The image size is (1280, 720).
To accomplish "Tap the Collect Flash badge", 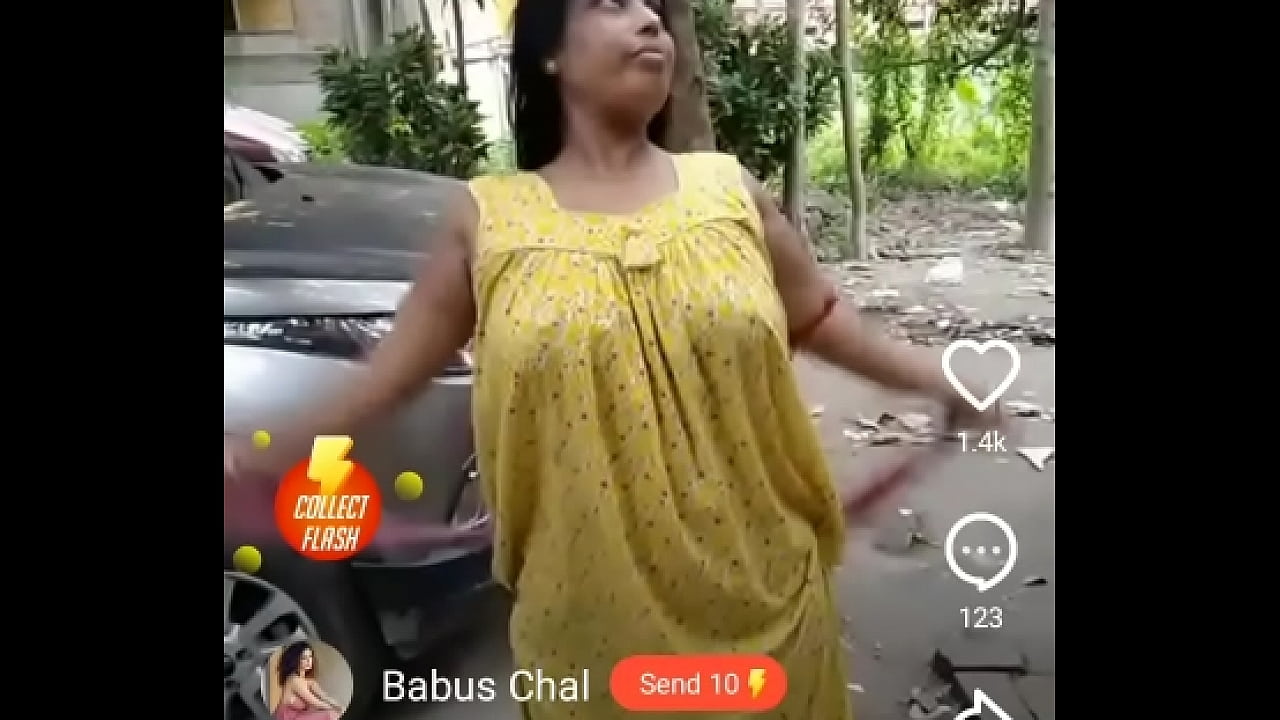I will point(328,506).
